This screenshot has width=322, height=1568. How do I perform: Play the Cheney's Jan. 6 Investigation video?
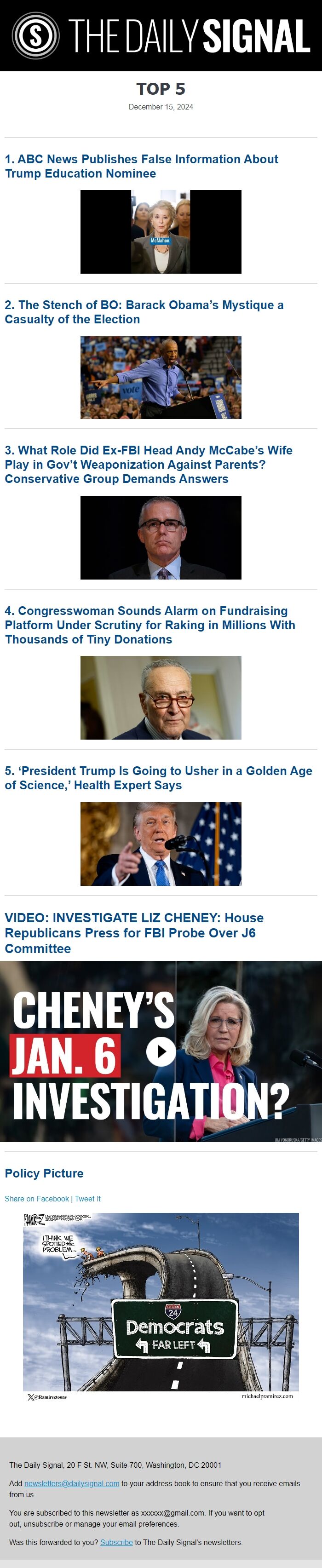(x=161, y=1051)
